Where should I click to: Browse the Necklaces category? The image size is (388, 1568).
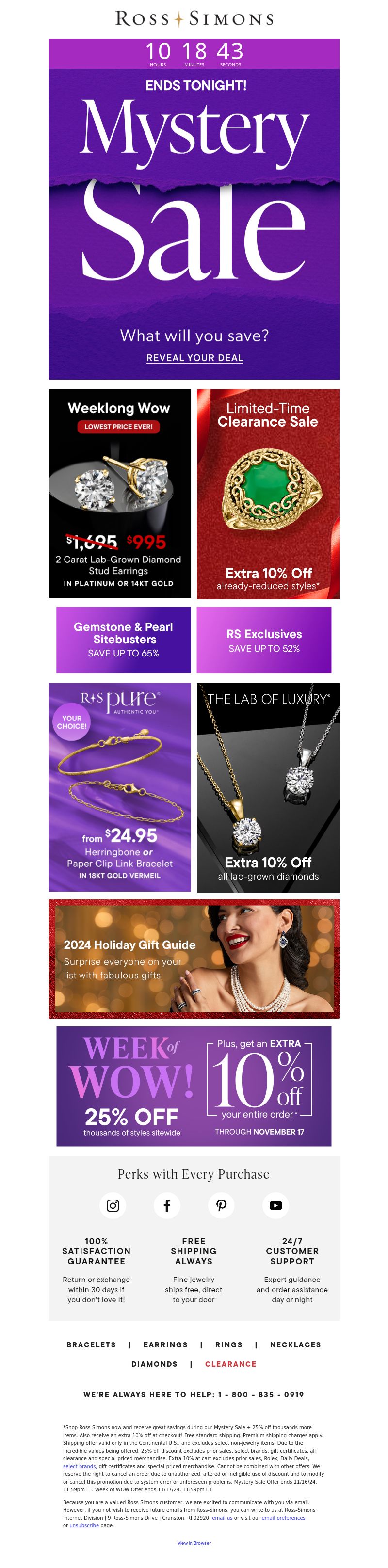click(295, 1344)
